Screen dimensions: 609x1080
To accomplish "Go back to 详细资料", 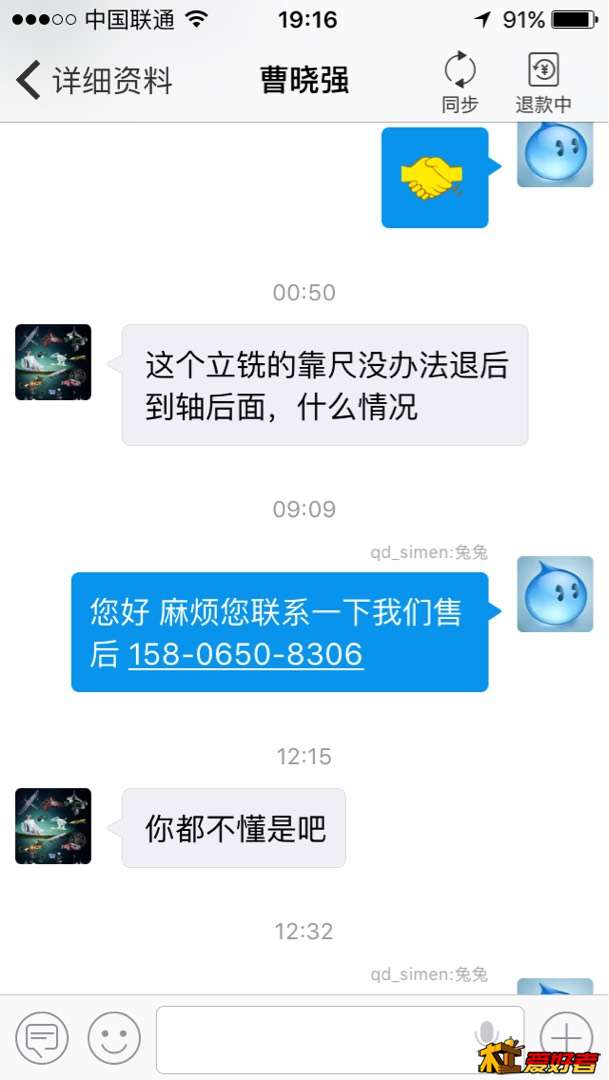I will [x=95, y=80].
